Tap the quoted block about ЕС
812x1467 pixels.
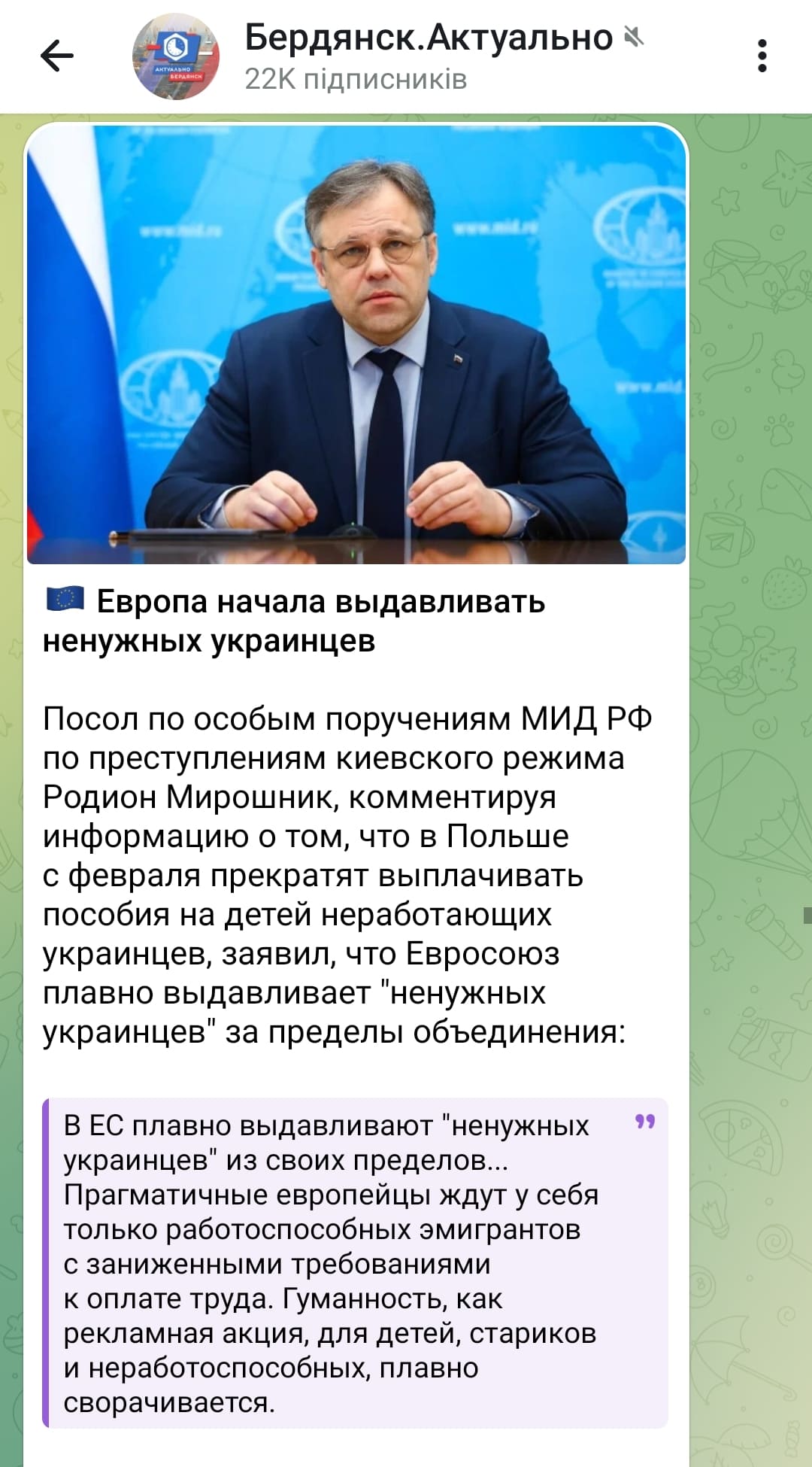tap(355, 1262)
